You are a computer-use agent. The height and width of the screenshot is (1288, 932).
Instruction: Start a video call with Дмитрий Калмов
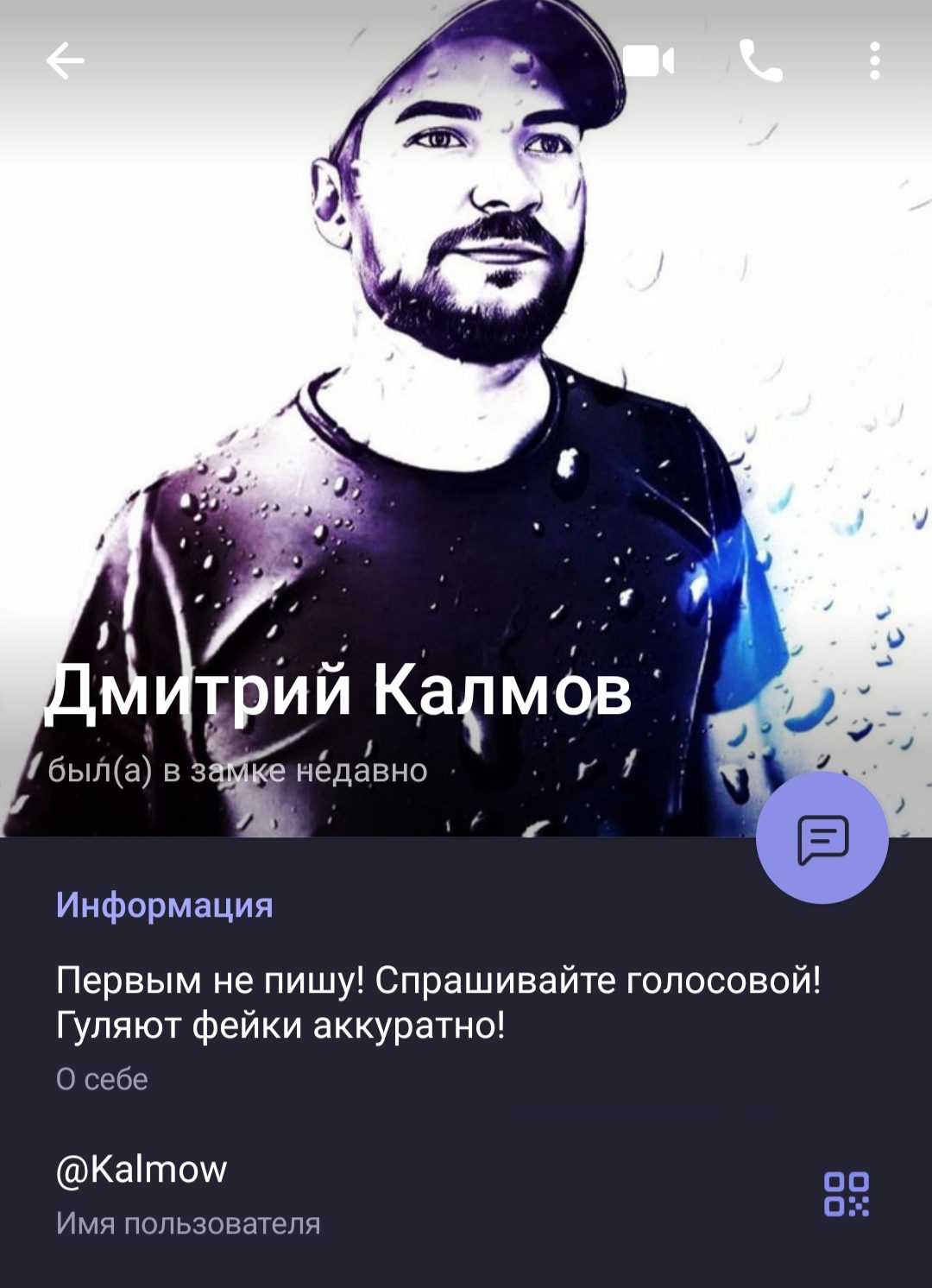click(x=648, y=61)
